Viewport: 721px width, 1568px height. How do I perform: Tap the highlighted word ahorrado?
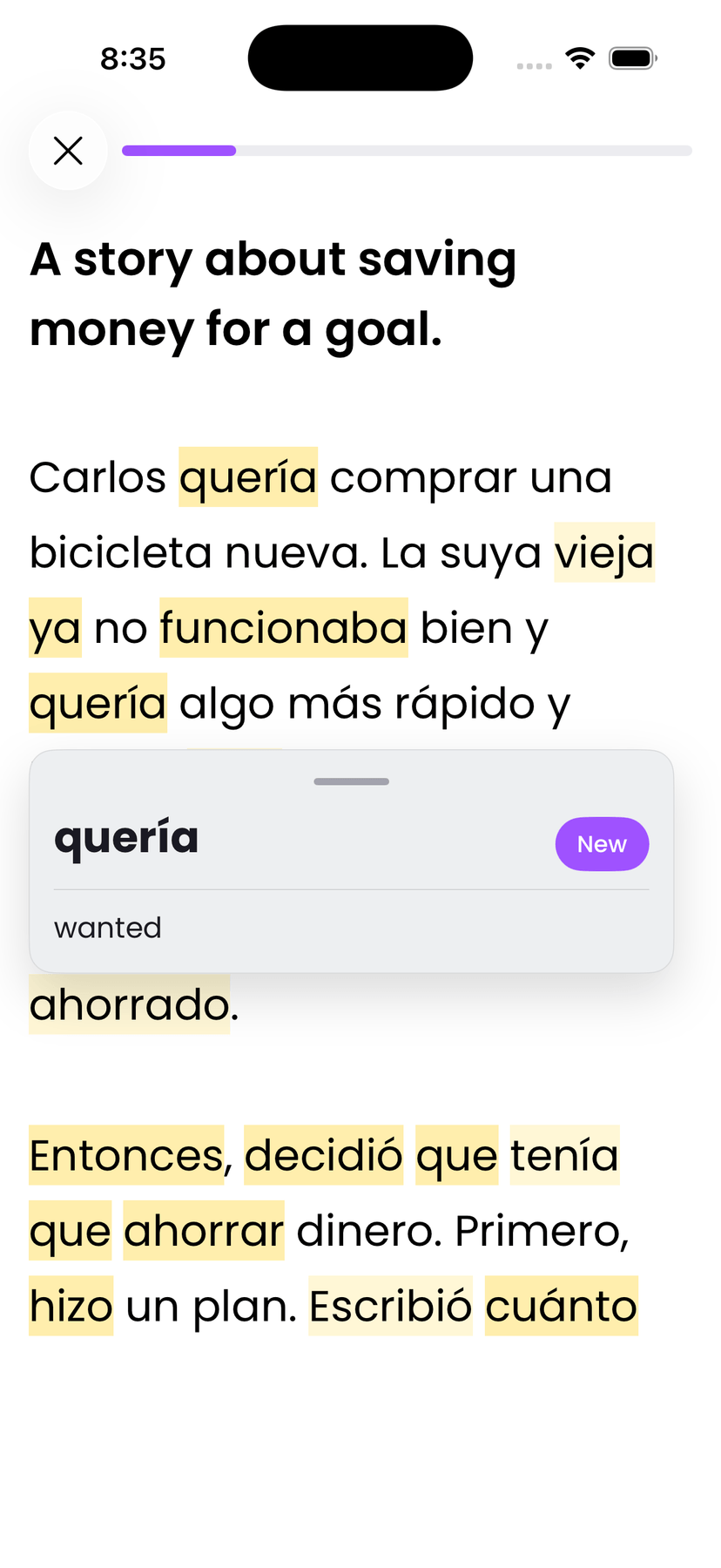point(129,1005)
